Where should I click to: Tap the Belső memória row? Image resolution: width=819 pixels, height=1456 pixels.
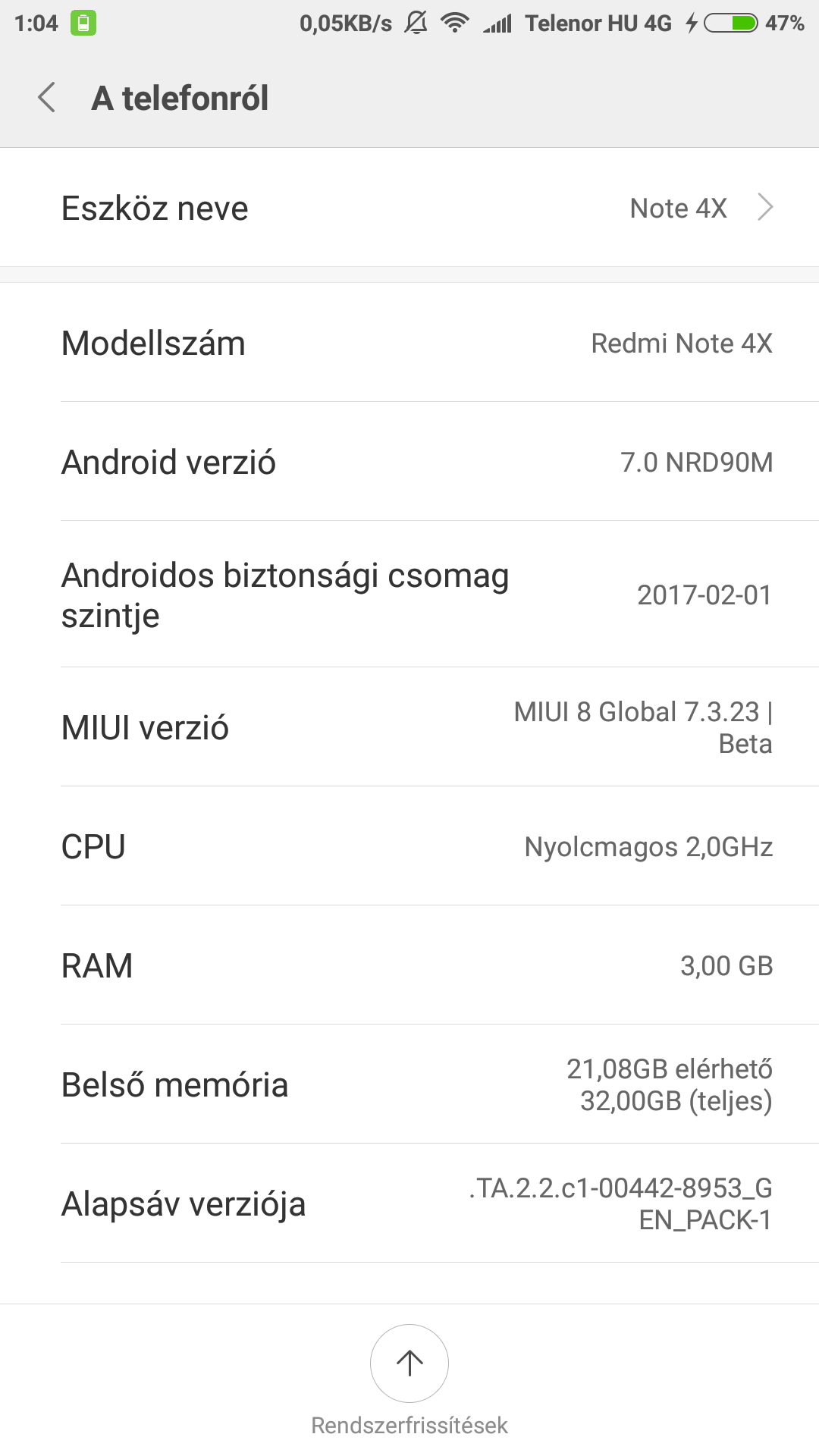coord(409,1084)
